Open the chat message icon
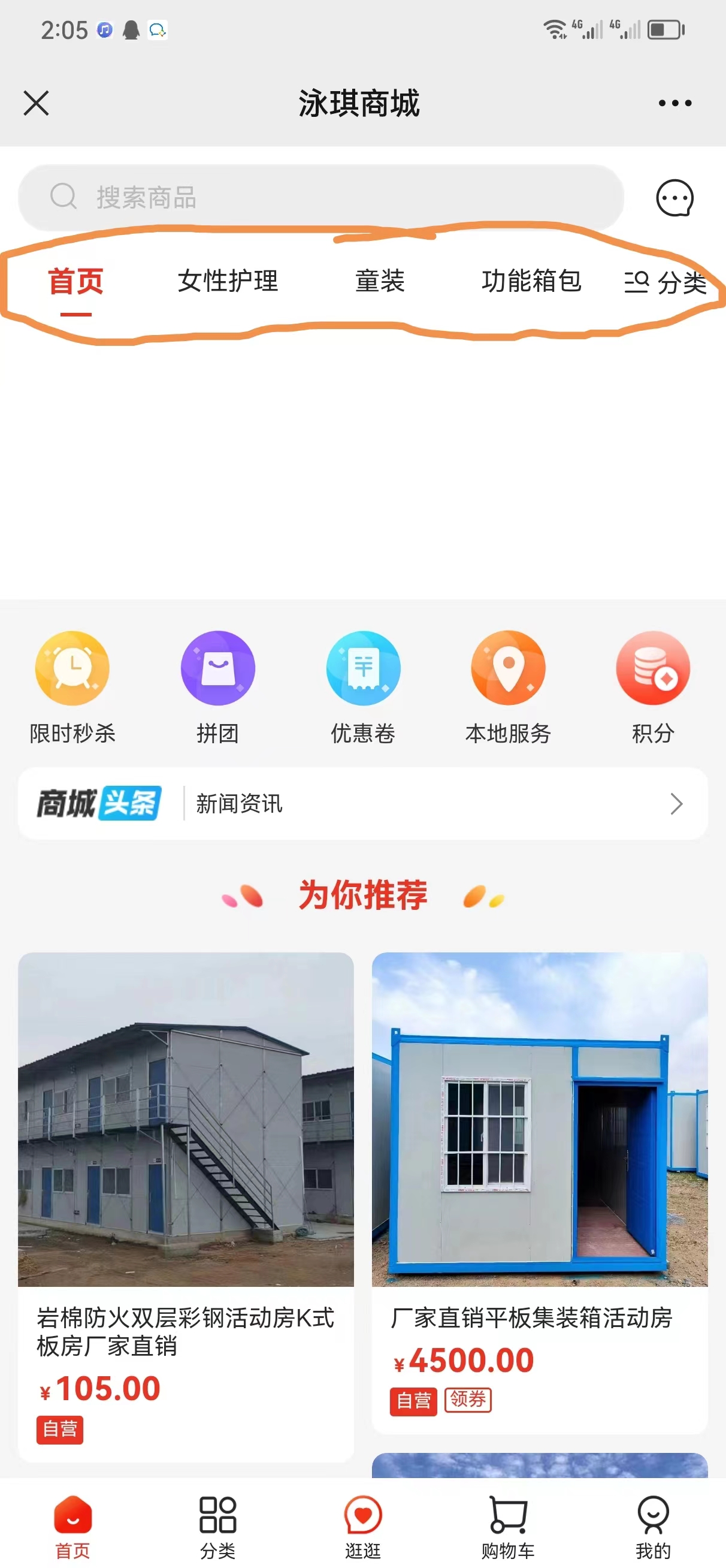 674,198
